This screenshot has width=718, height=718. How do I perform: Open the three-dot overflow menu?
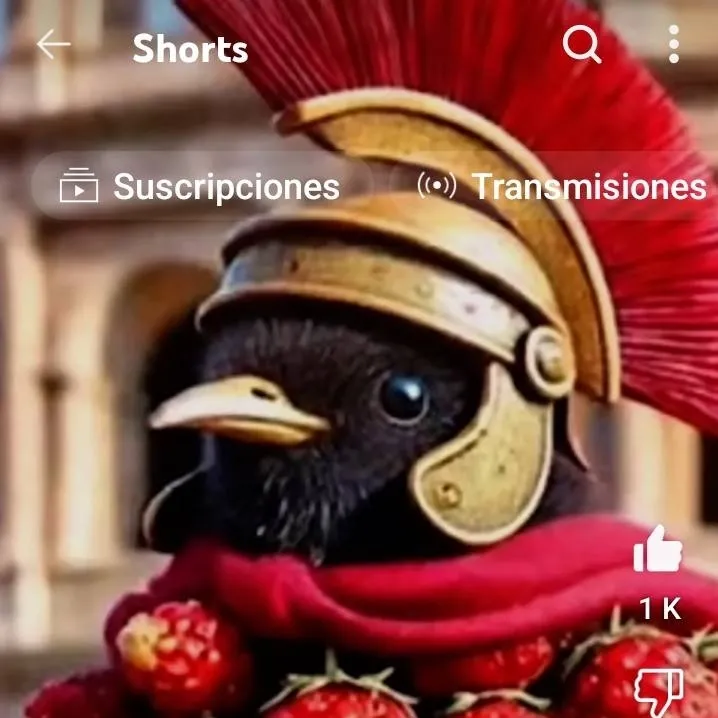(x=674, y=45)
